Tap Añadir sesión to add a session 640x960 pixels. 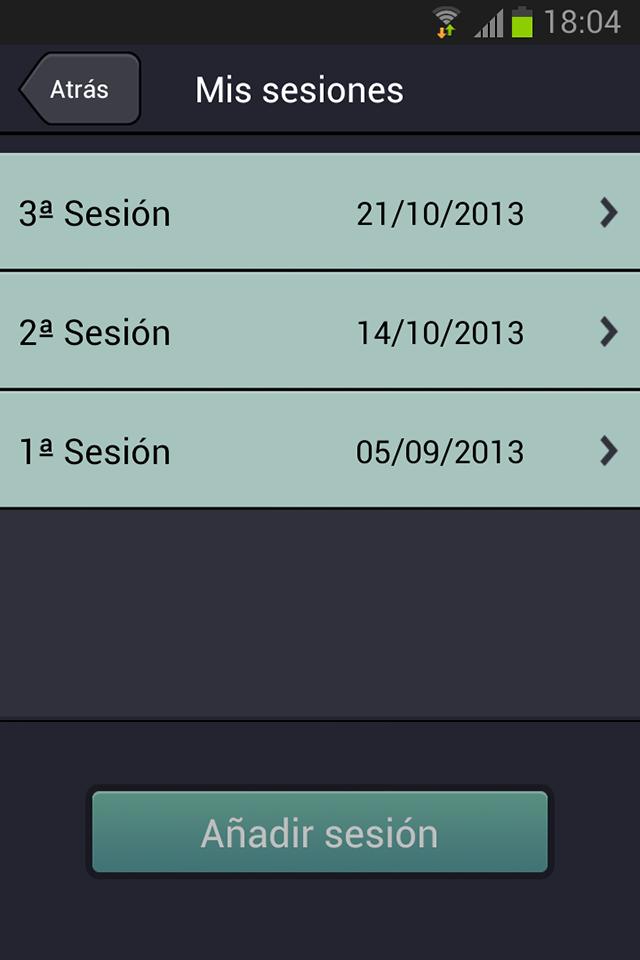tap(320, 832)
